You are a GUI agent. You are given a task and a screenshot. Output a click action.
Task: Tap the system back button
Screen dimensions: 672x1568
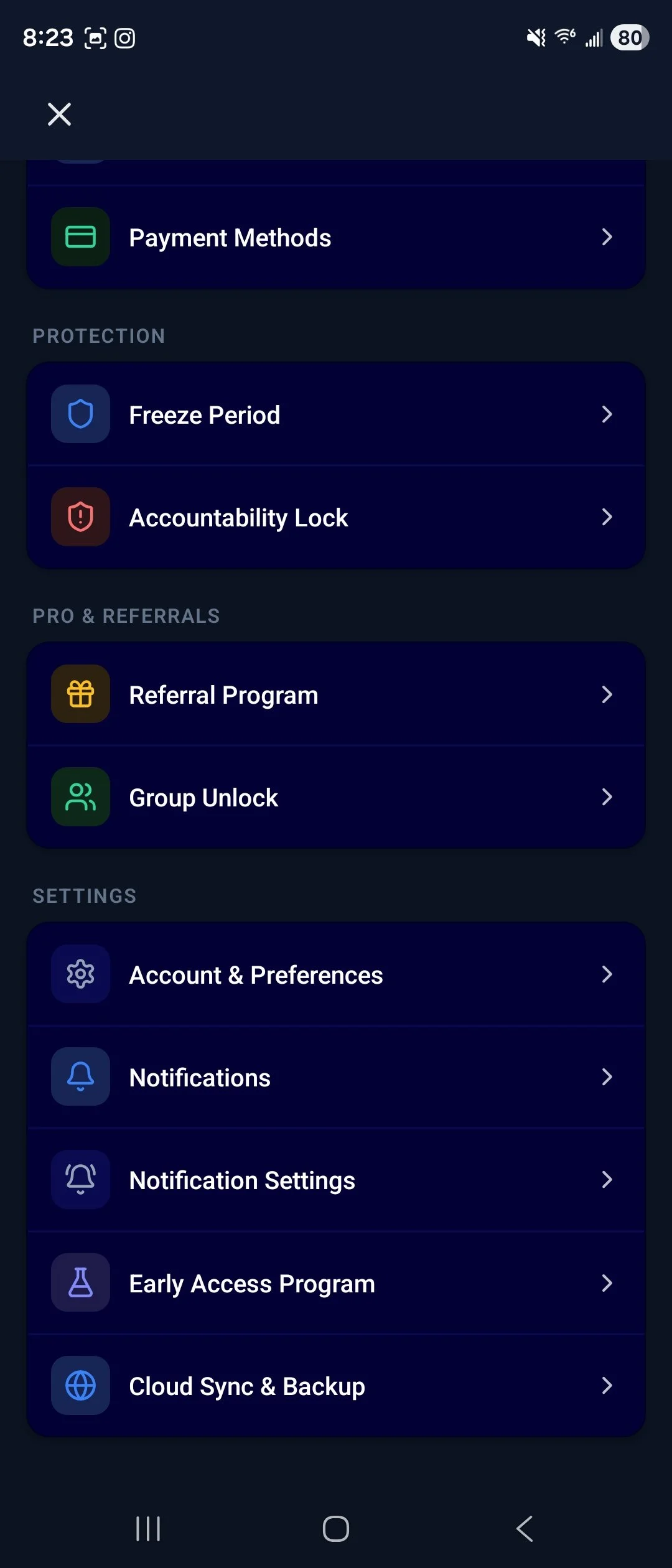click(525, 1529)
